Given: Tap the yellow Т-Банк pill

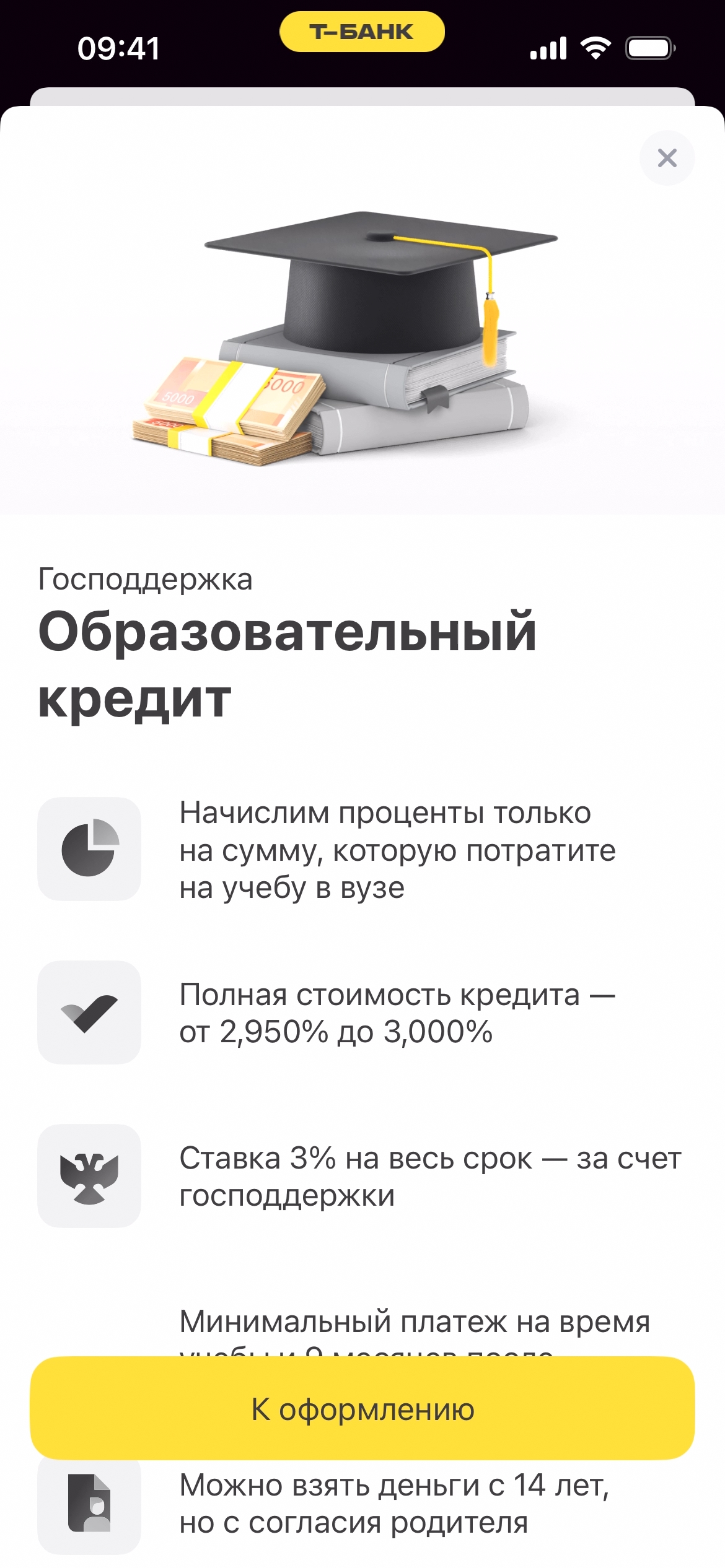Looking at the screenshot, I should tap(362, 32).
